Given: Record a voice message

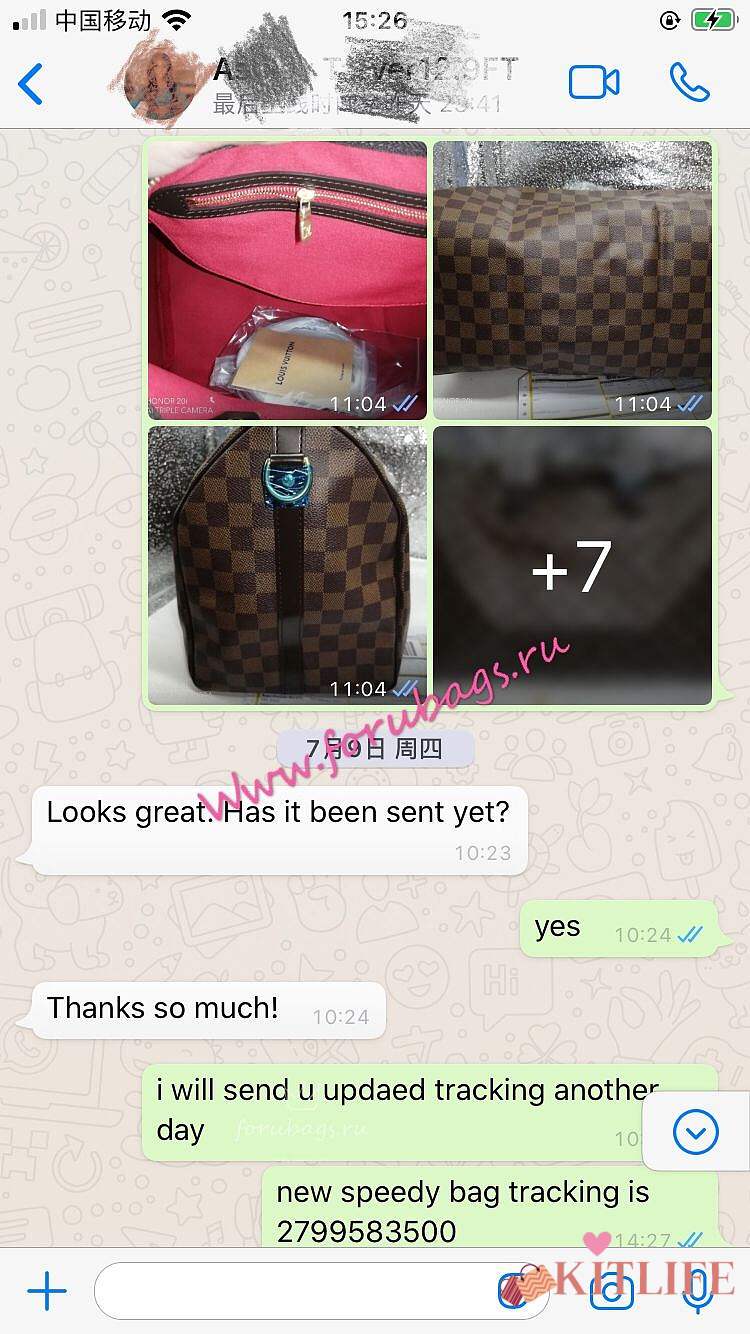Looking at the screenshot, I should pyautogui.click(x=698, y=1292).
